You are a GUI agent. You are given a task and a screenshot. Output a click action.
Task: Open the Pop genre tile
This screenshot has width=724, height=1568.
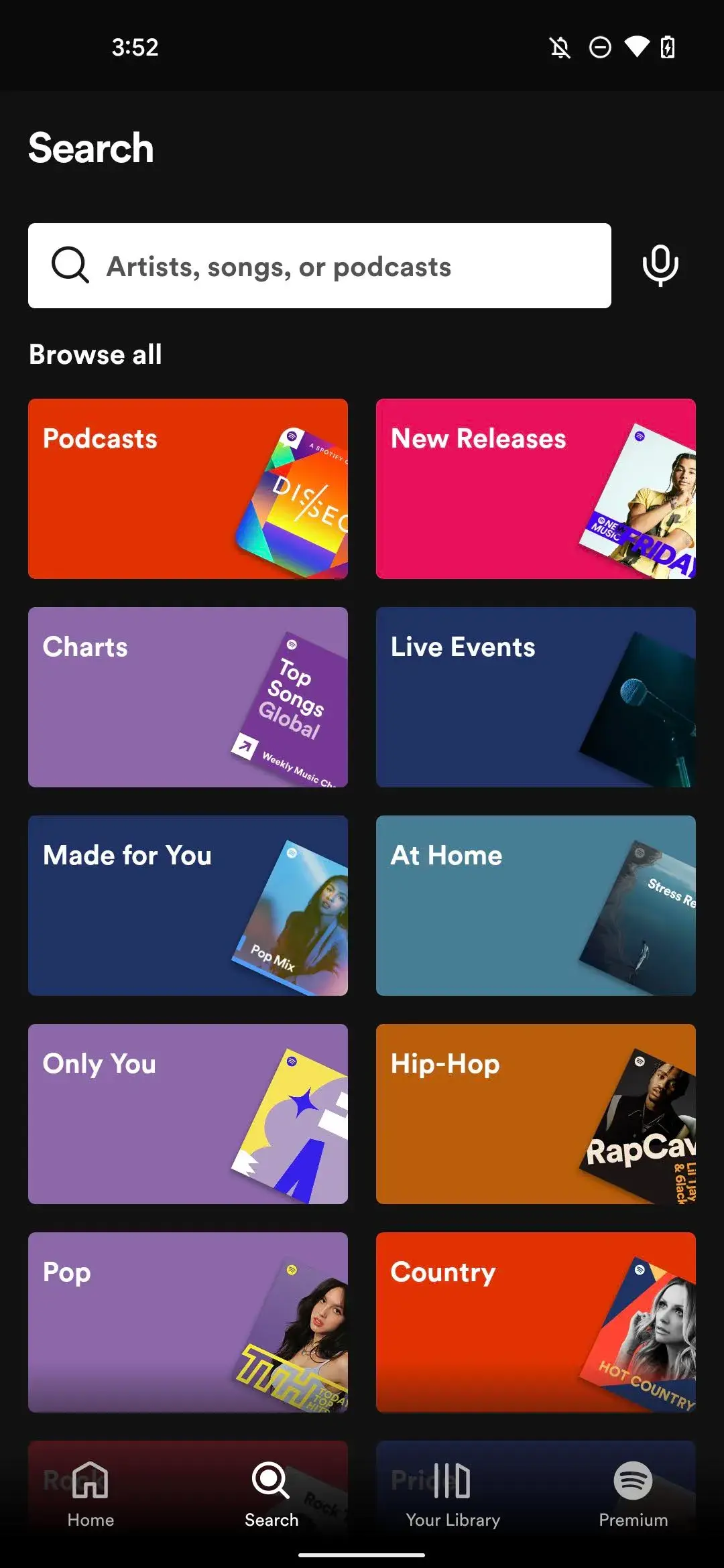(188, 1322)
